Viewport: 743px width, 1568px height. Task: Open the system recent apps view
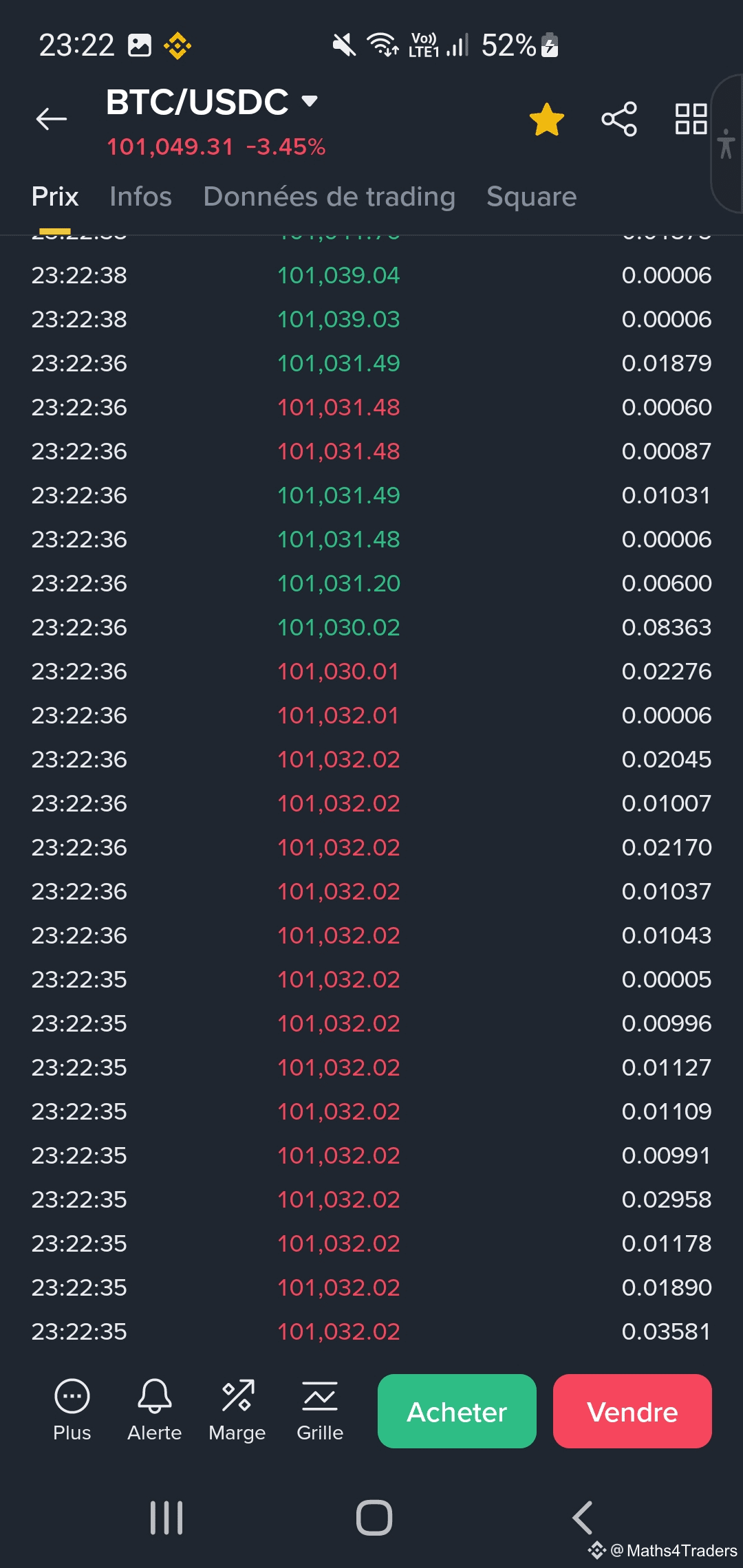click(x=166, y=1518)
